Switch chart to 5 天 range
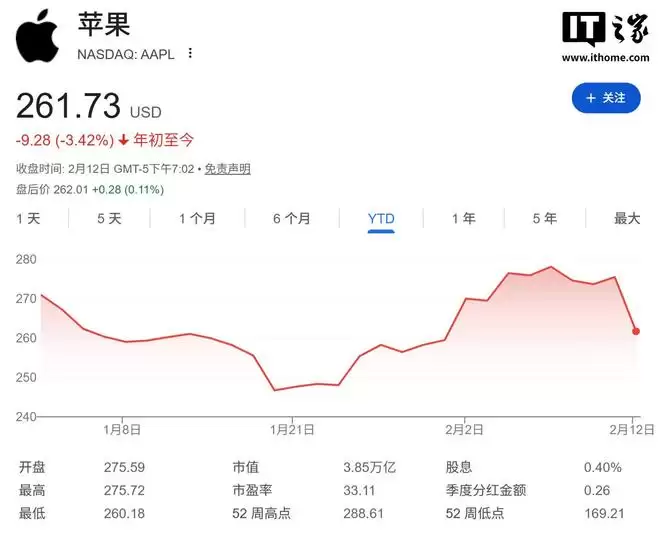Screen dimensions: 660x542 click(x=109, y=218)
